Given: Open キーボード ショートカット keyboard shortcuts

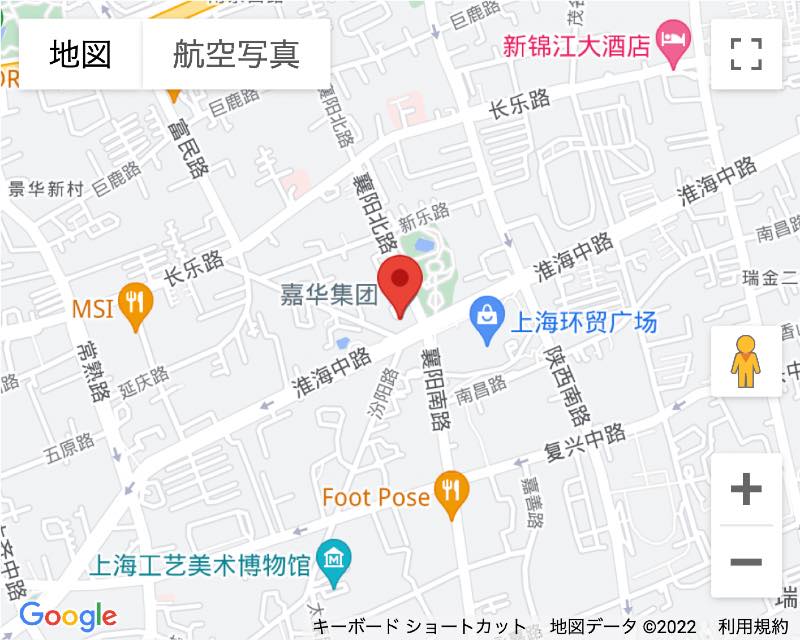Looking at the screenshot, I should tap(419, 627).
